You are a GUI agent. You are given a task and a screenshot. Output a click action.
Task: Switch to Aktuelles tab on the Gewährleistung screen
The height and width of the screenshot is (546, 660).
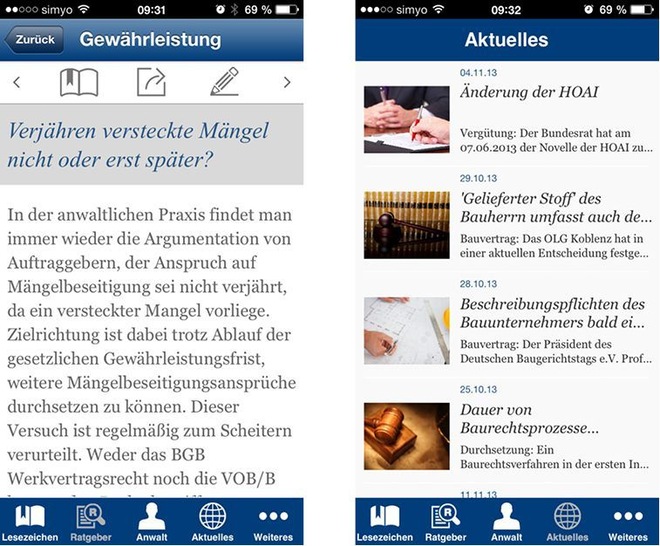click(x=212, y=522)
